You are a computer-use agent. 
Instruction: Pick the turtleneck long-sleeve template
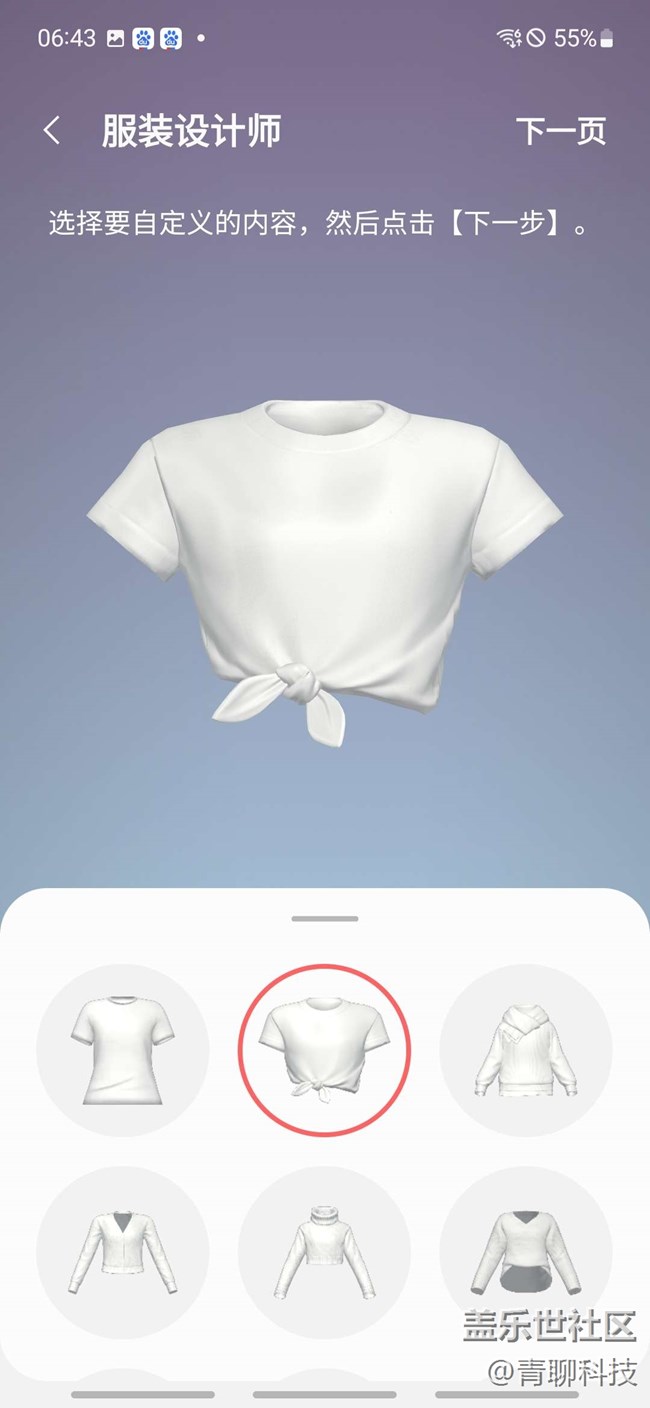coord(324,1250)
